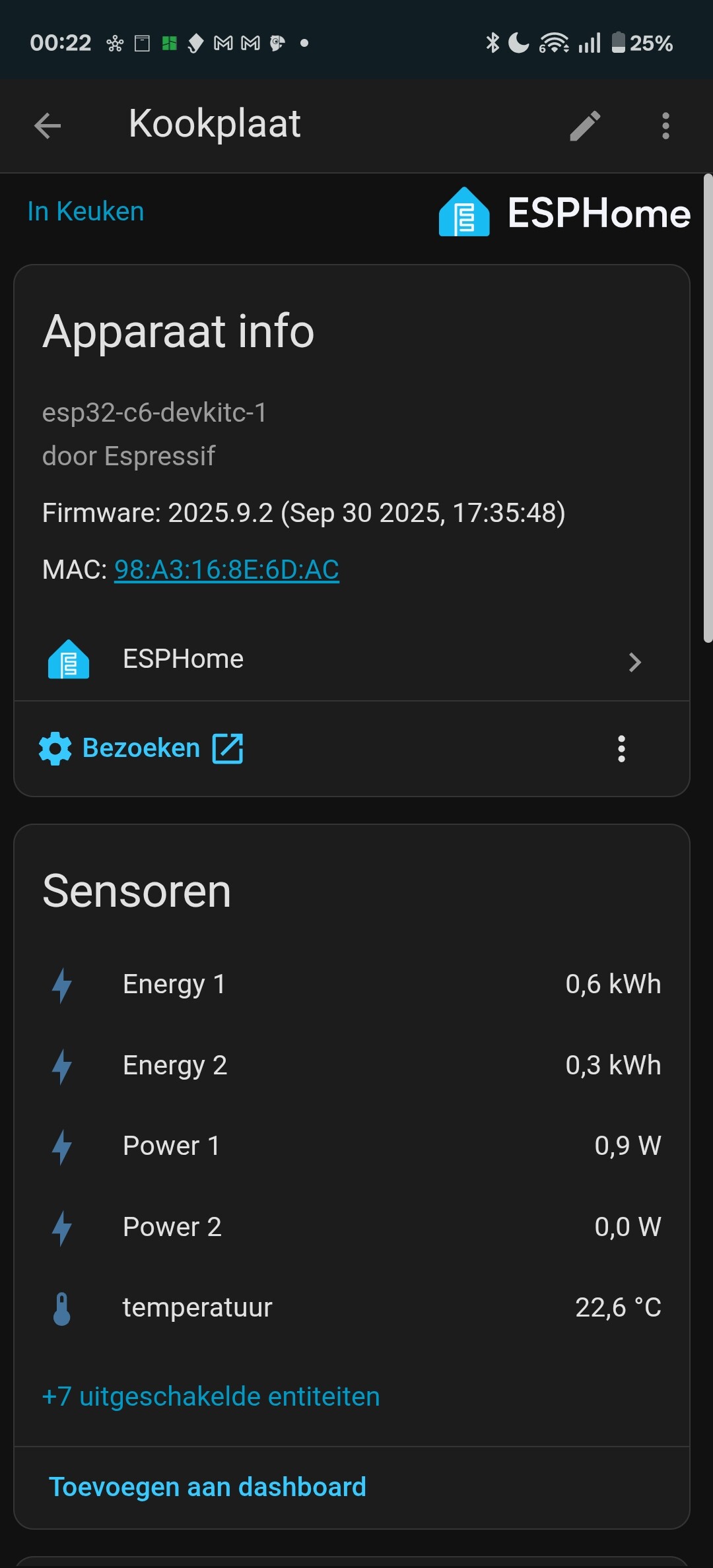Tap the MAC address link
The image size is (713, 1568).
coord(226,570)
